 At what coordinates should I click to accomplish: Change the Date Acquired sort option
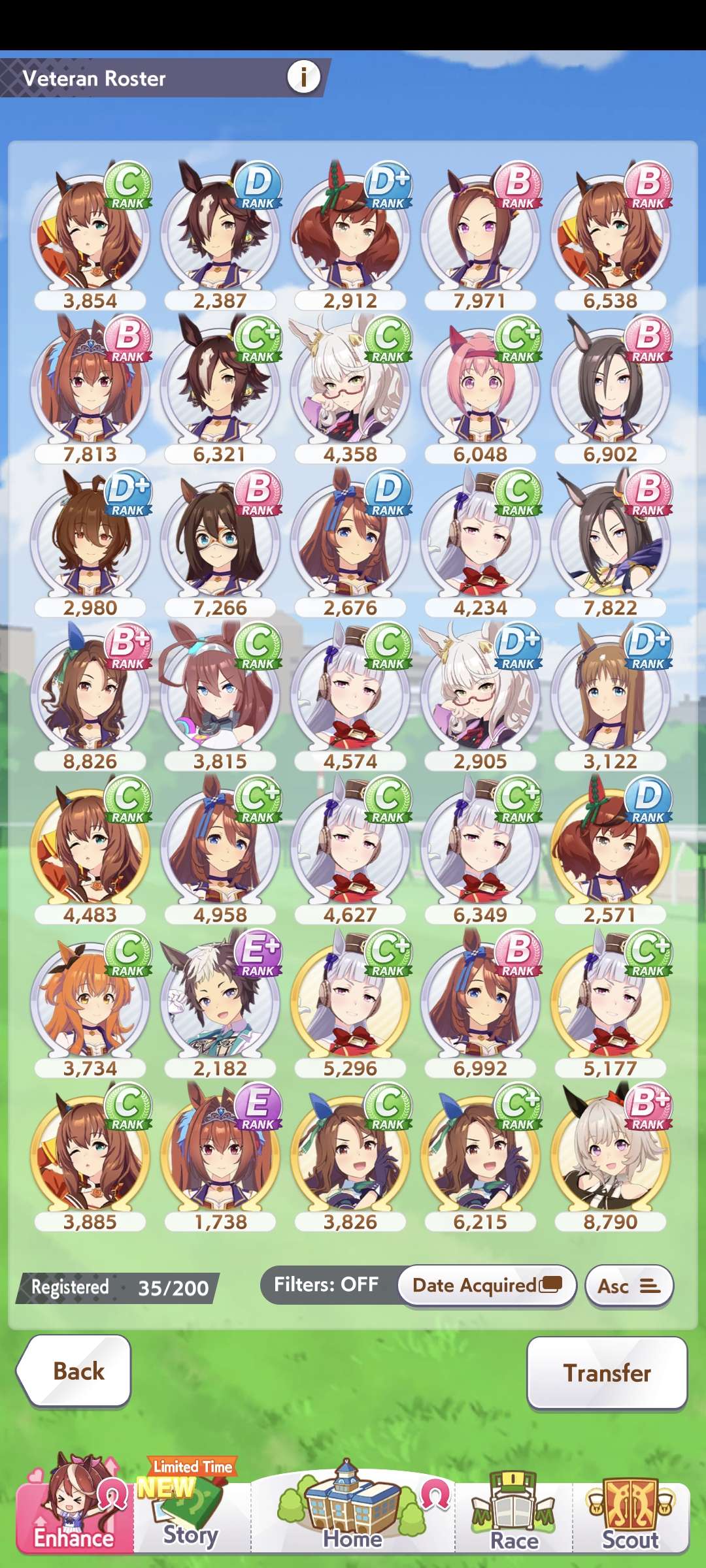pyautogui.click(x=486, y=1285)
